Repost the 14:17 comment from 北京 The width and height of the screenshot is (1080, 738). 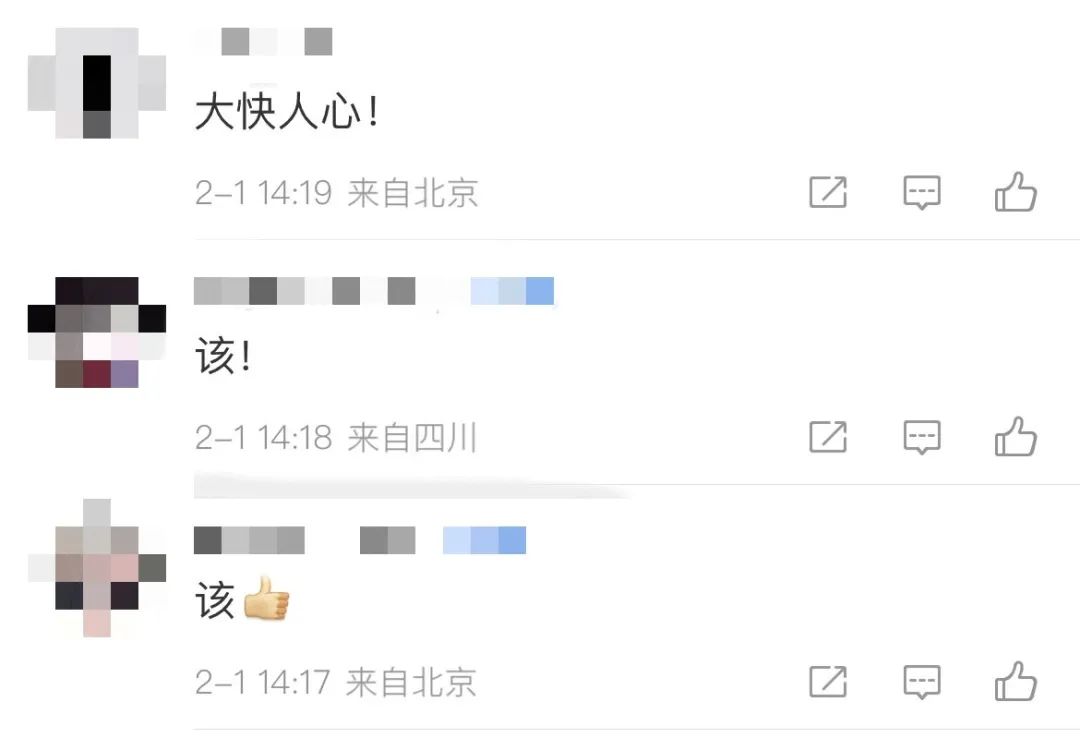coord(828,682)
